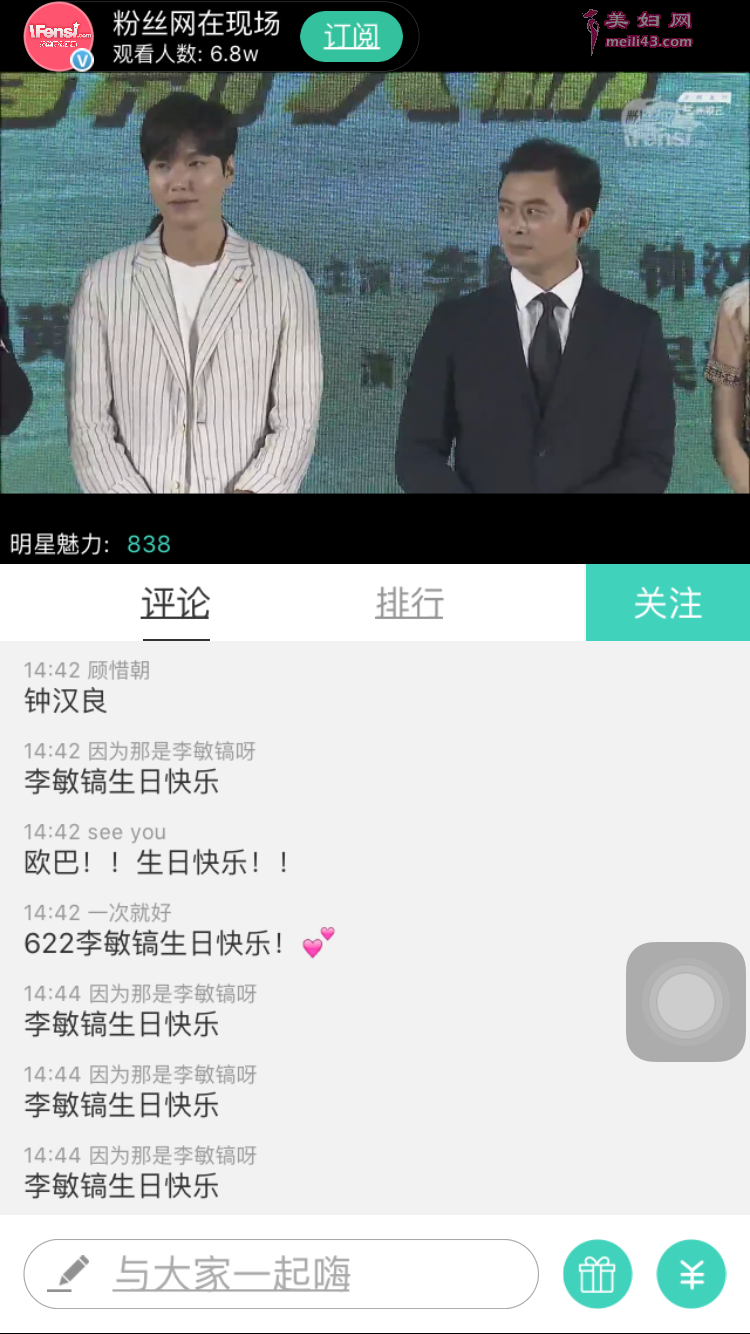Tap the yen payment icon
Viewport: 750px width, 1334px height.
click(x=691, y=1274)
